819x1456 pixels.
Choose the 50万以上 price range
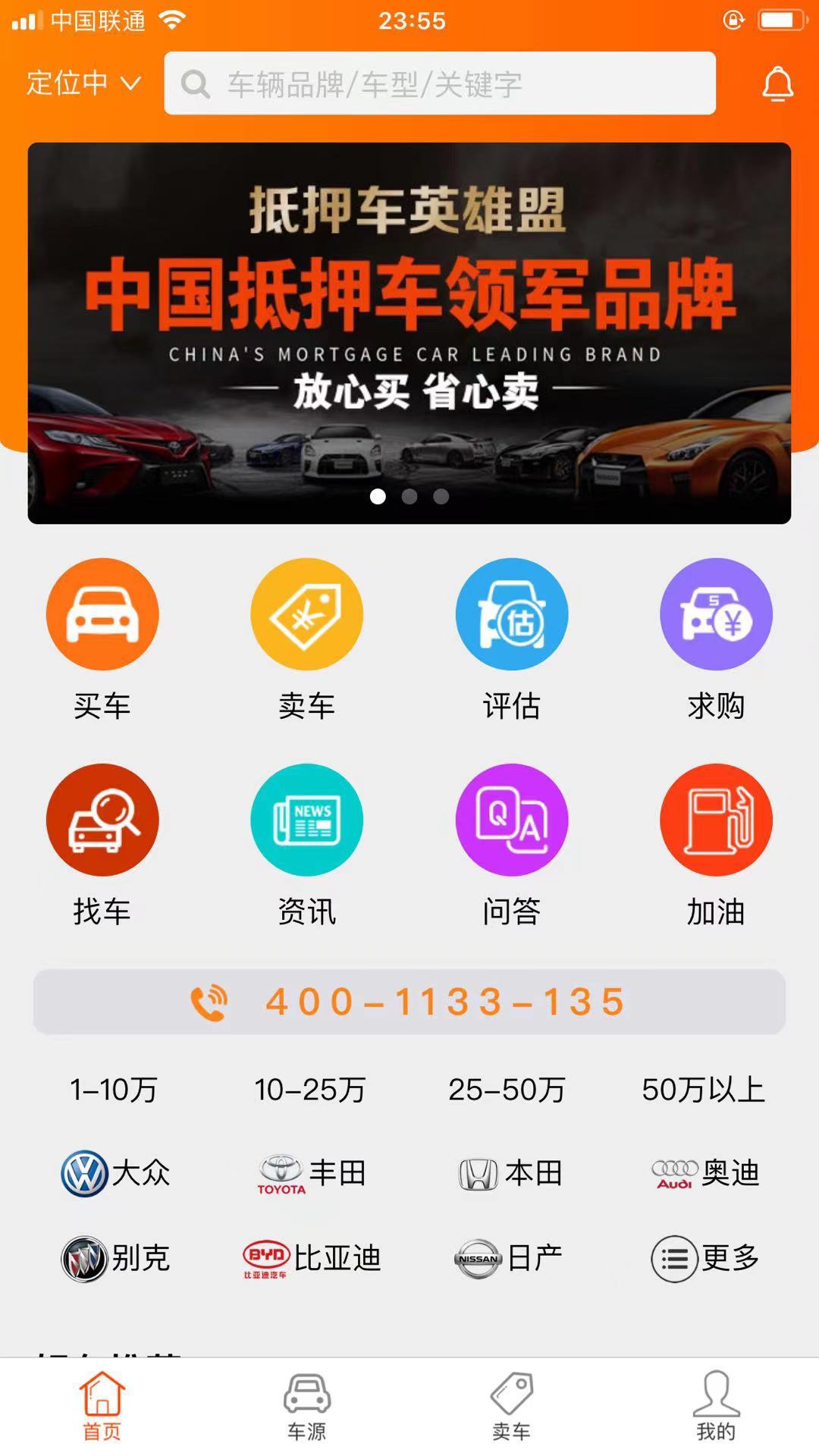coord(703,1090)
